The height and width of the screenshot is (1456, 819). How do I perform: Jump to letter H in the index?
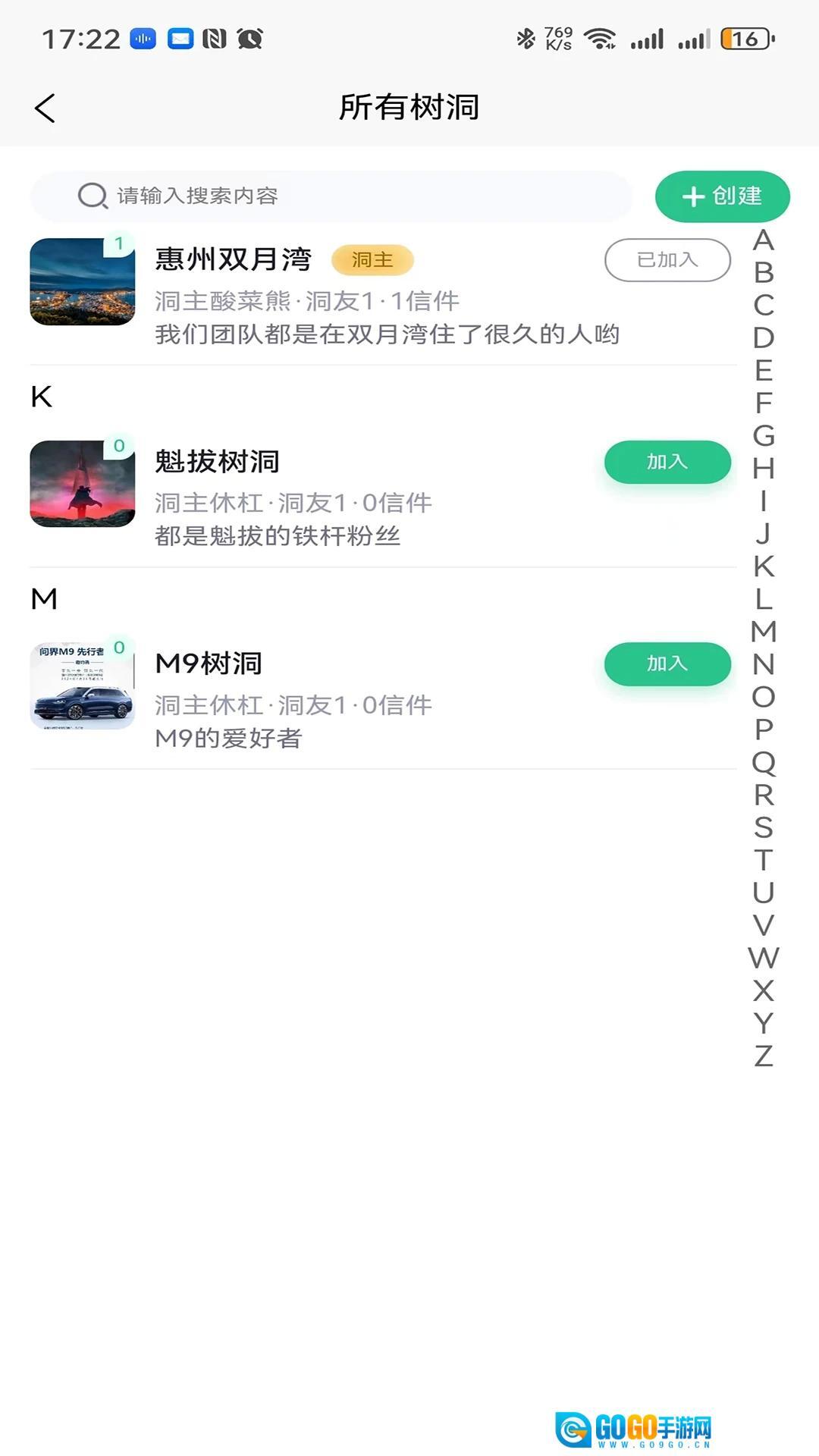pos(764,469)
